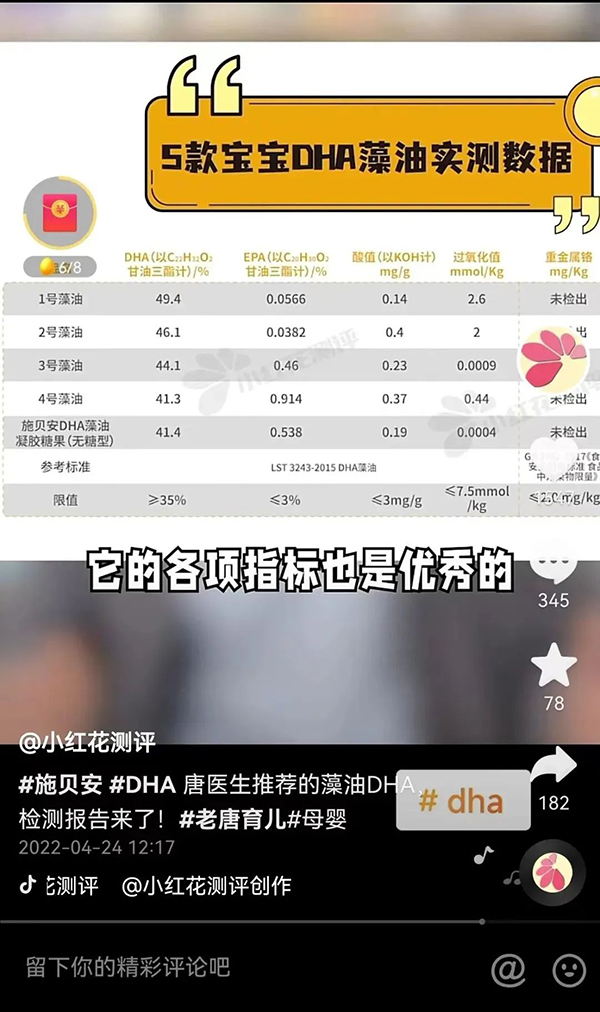The height and width of the screenshot is (1012, 600).
Task: Open the emoji picker
Action: pyautogui.click(x=569, y=968)
